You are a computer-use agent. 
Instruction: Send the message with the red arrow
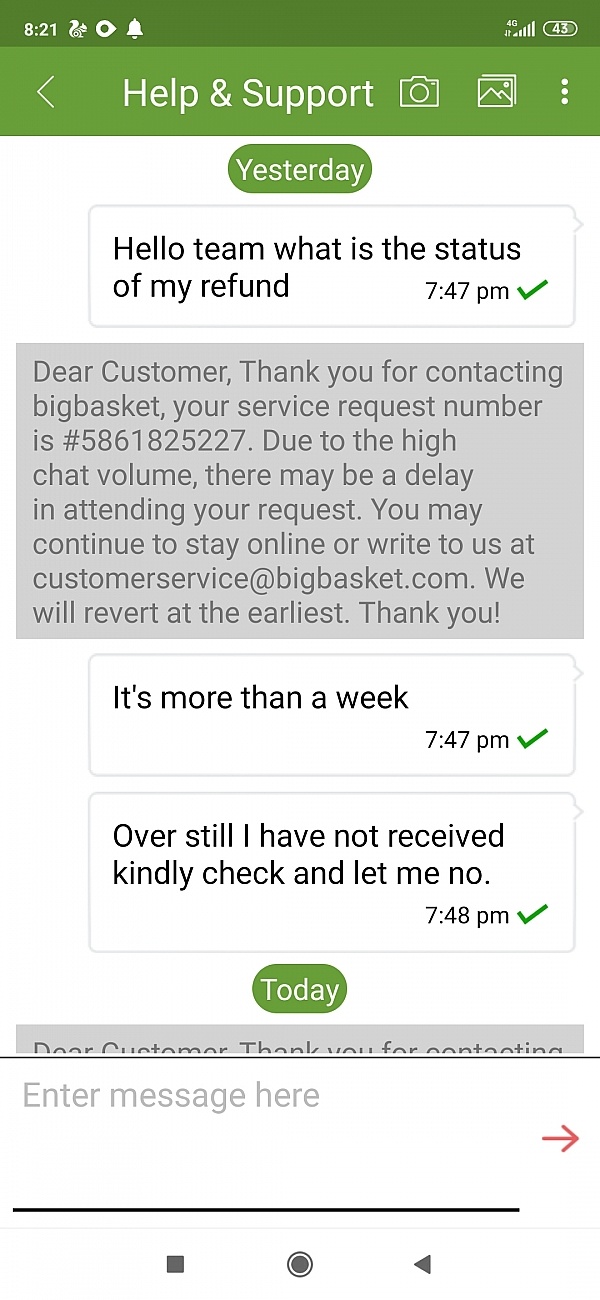[x=560, y=1138]
